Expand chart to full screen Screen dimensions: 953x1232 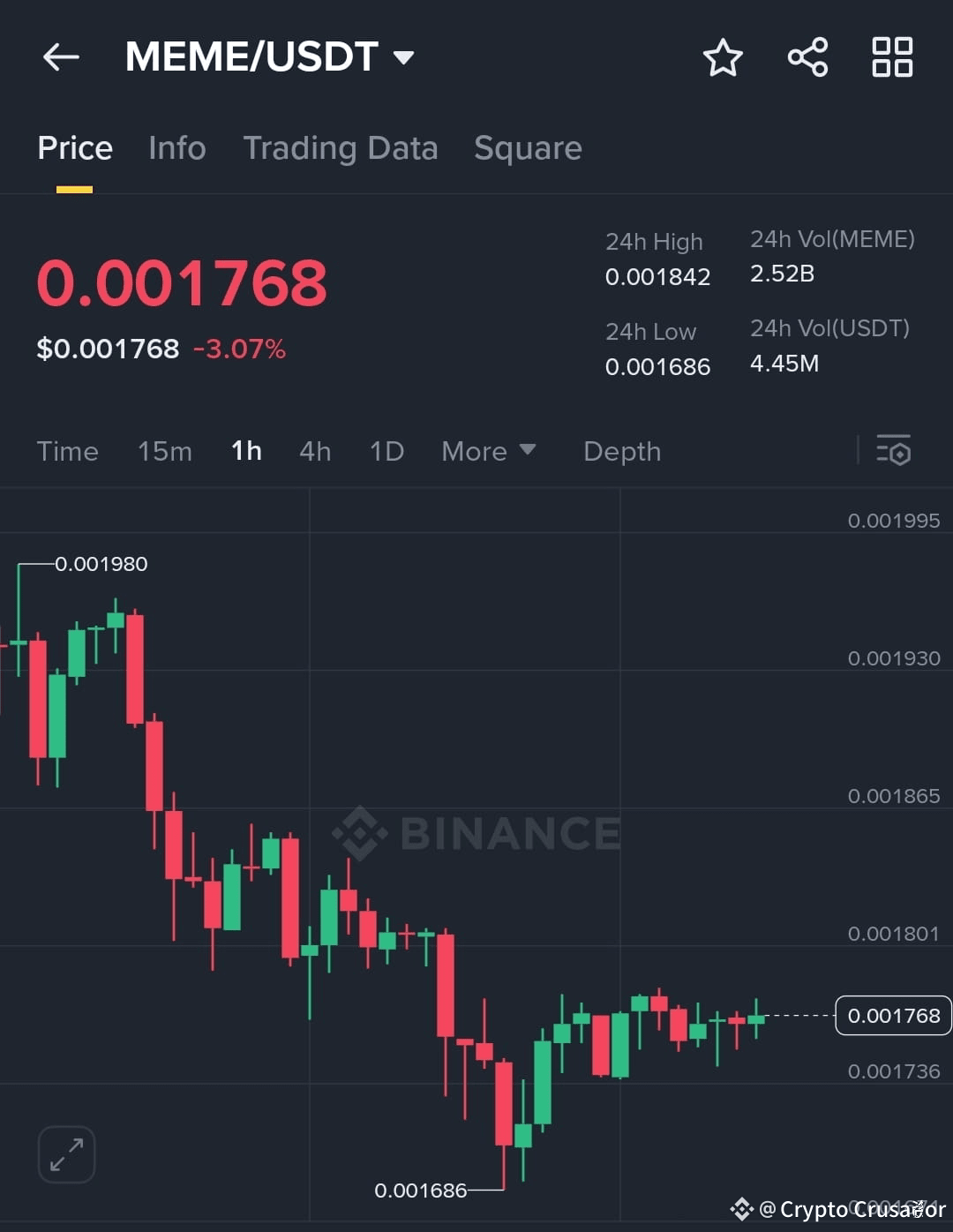(x=66, y=1154)
